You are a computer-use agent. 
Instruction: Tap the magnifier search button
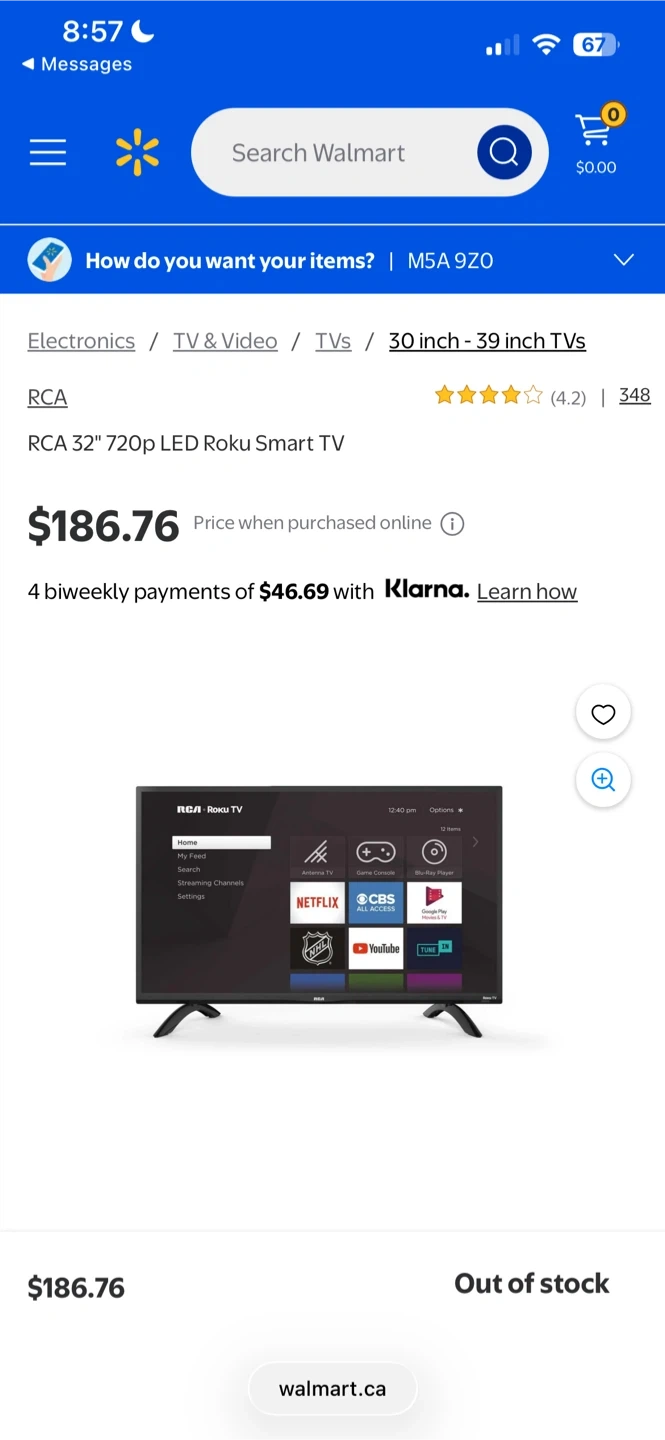pyautogui.click(x=504, y=153)
